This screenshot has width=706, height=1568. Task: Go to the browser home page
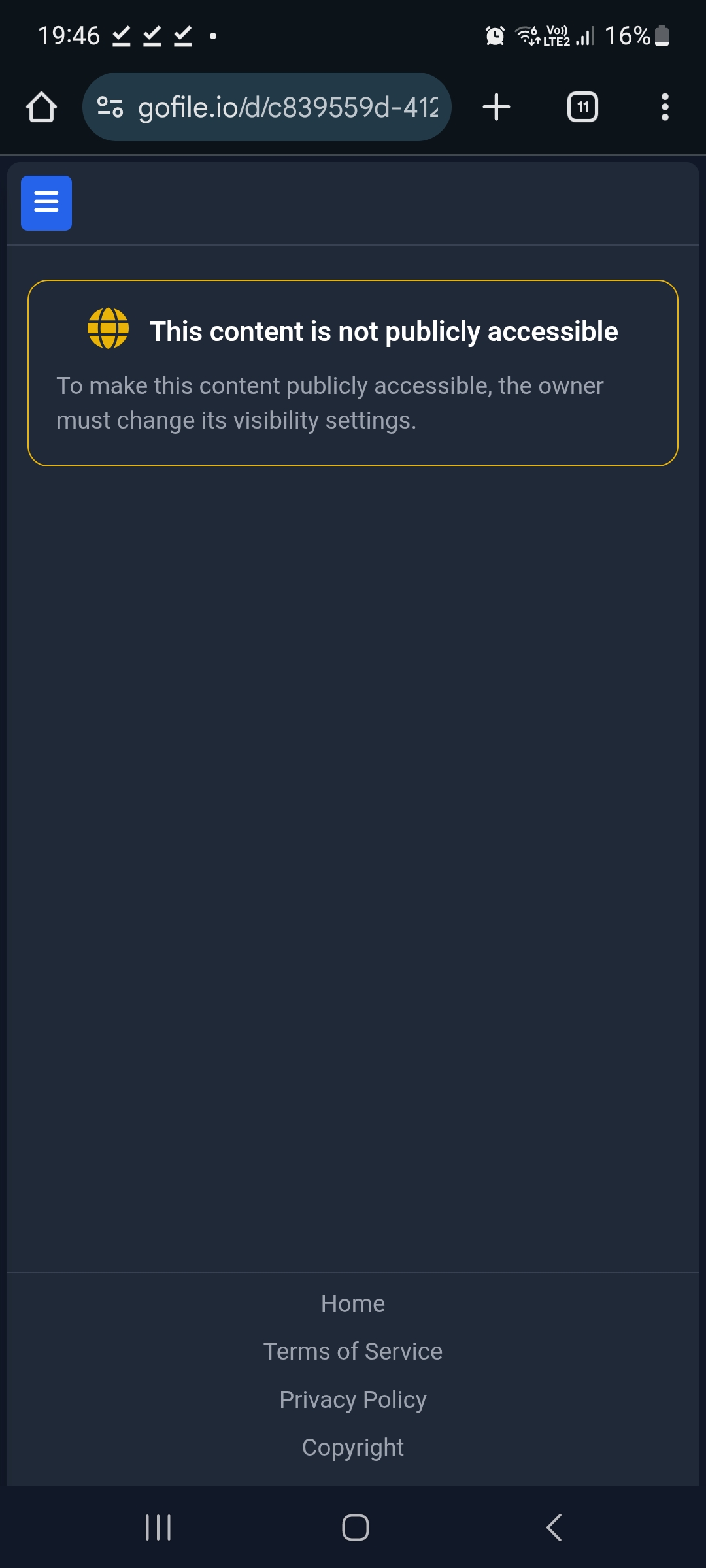coord(41,107)
